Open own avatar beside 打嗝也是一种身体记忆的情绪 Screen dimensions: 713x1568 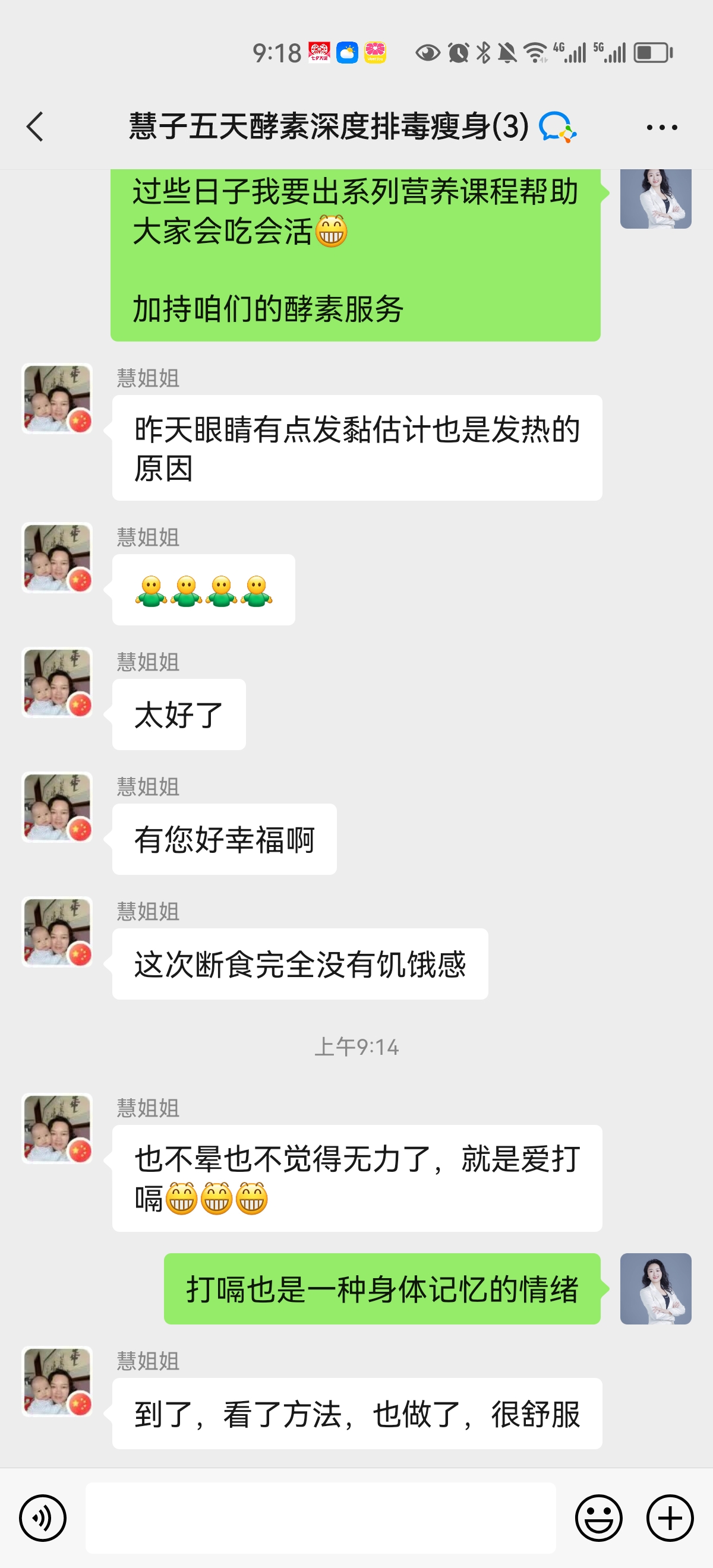coord(655,1289)
